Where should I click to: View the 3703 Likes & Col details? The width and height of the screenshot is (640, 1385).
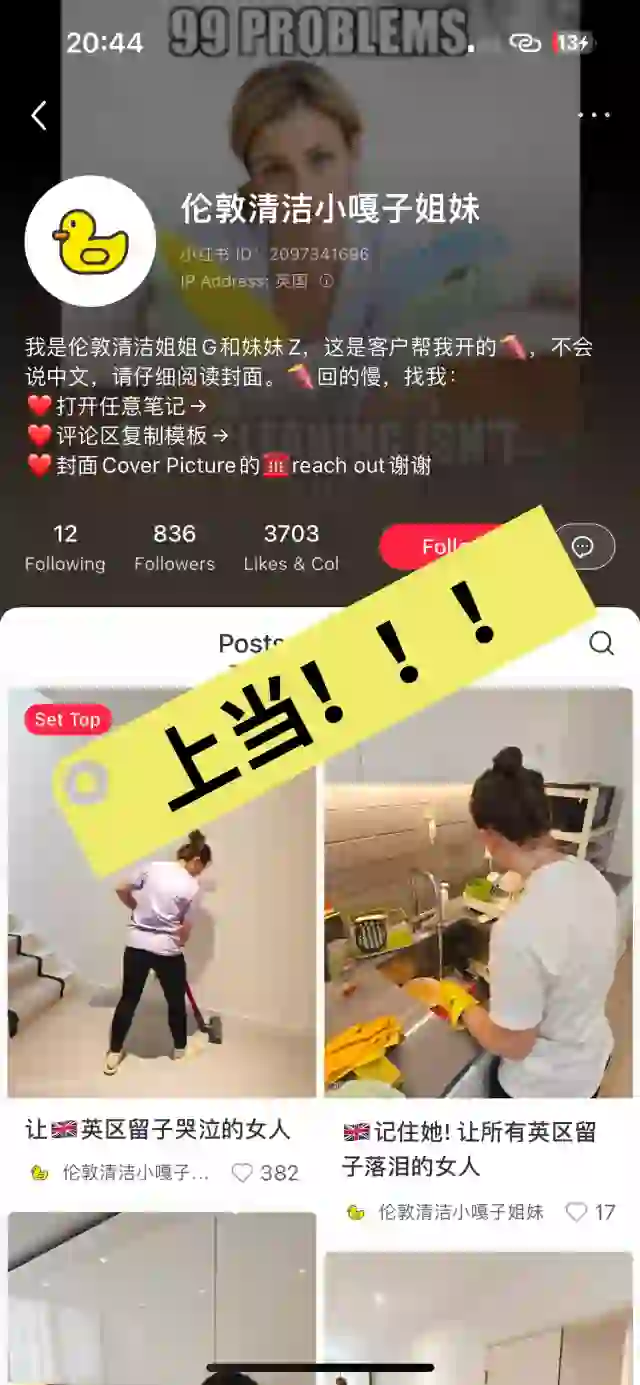coord(291,548)
